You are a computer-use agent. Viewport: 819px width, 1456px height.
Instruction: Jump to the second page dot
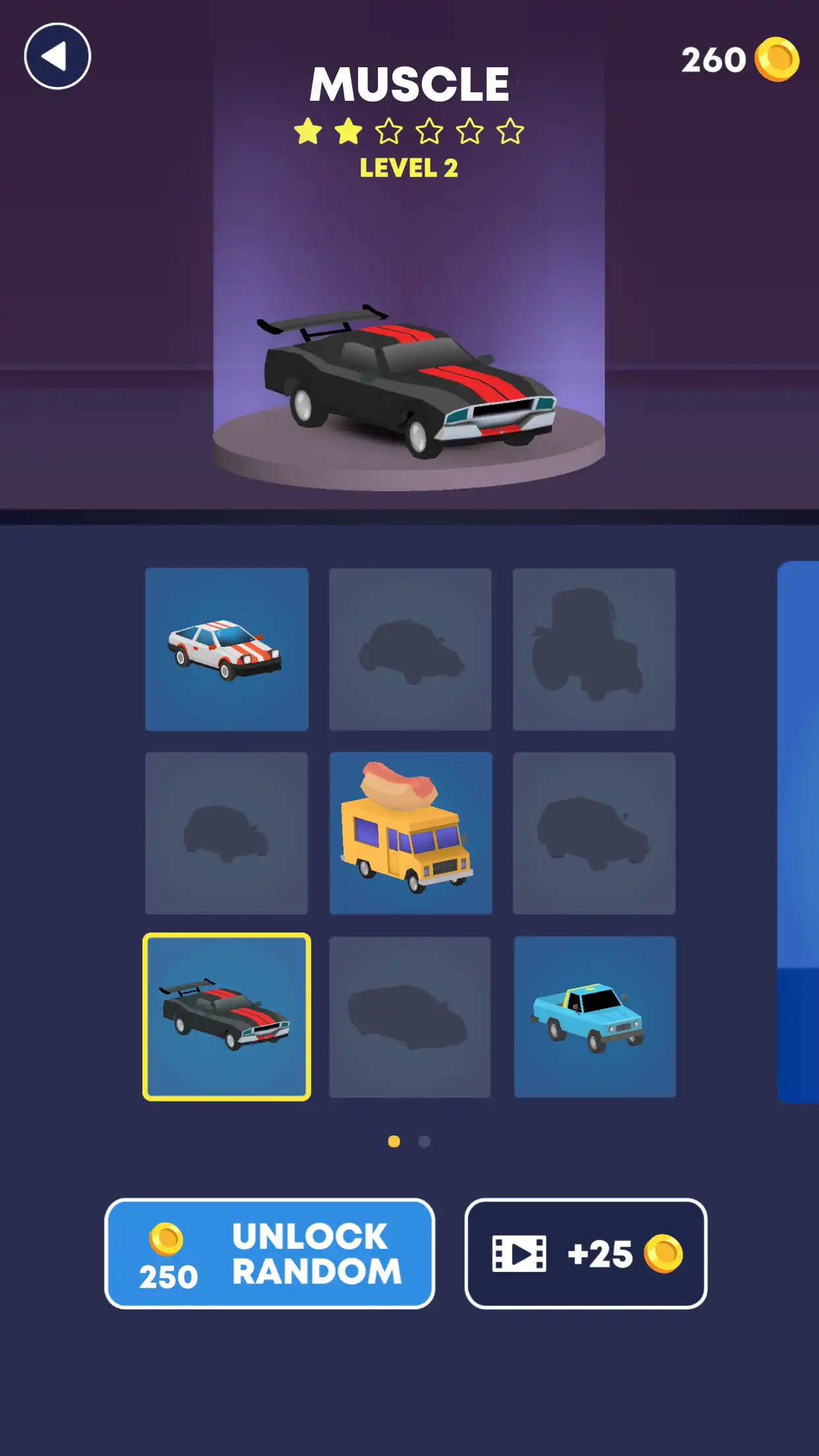pyautogui.click(x=424, y=1141)
